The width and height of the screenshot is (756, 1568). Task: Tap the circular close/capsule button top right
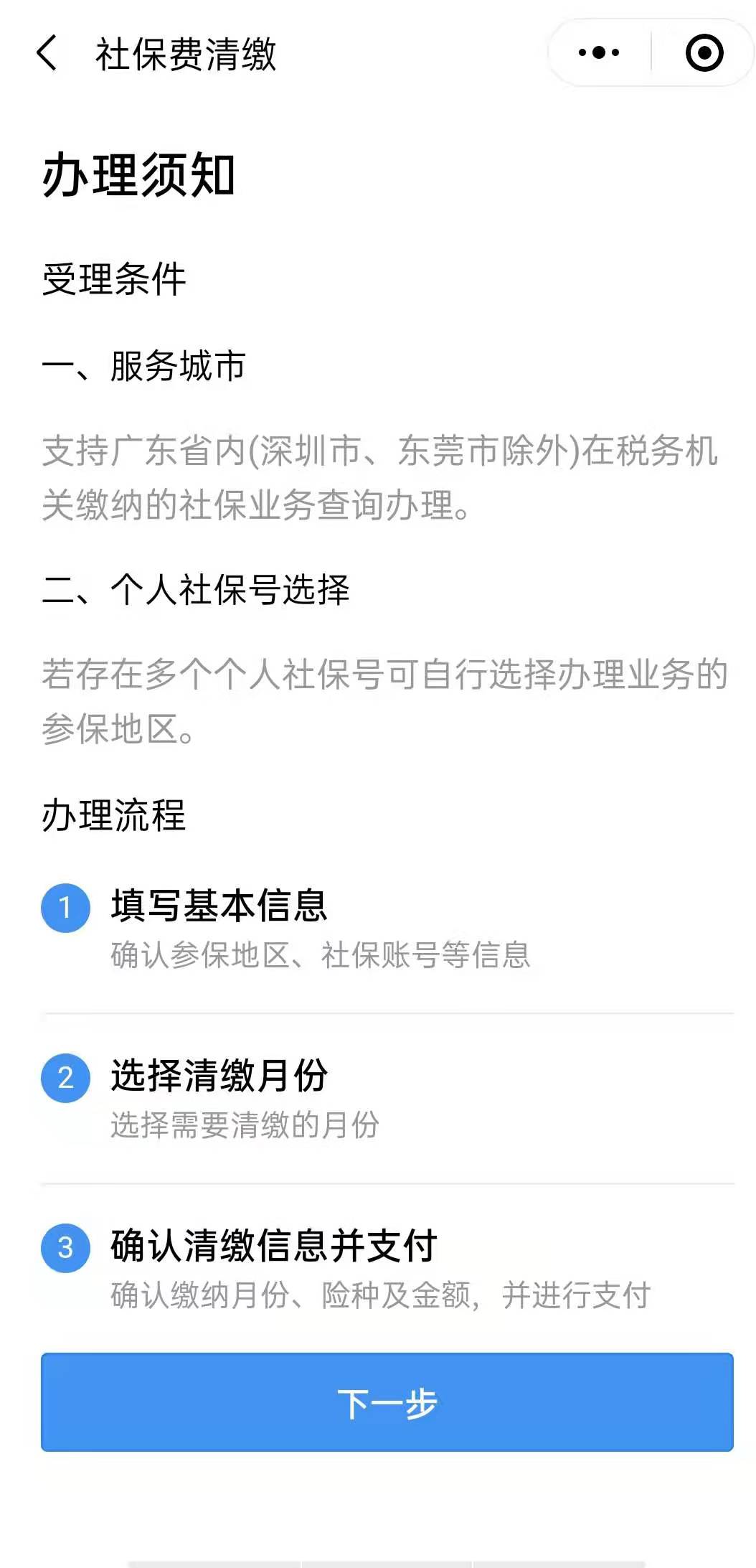[x=704, y=52]
